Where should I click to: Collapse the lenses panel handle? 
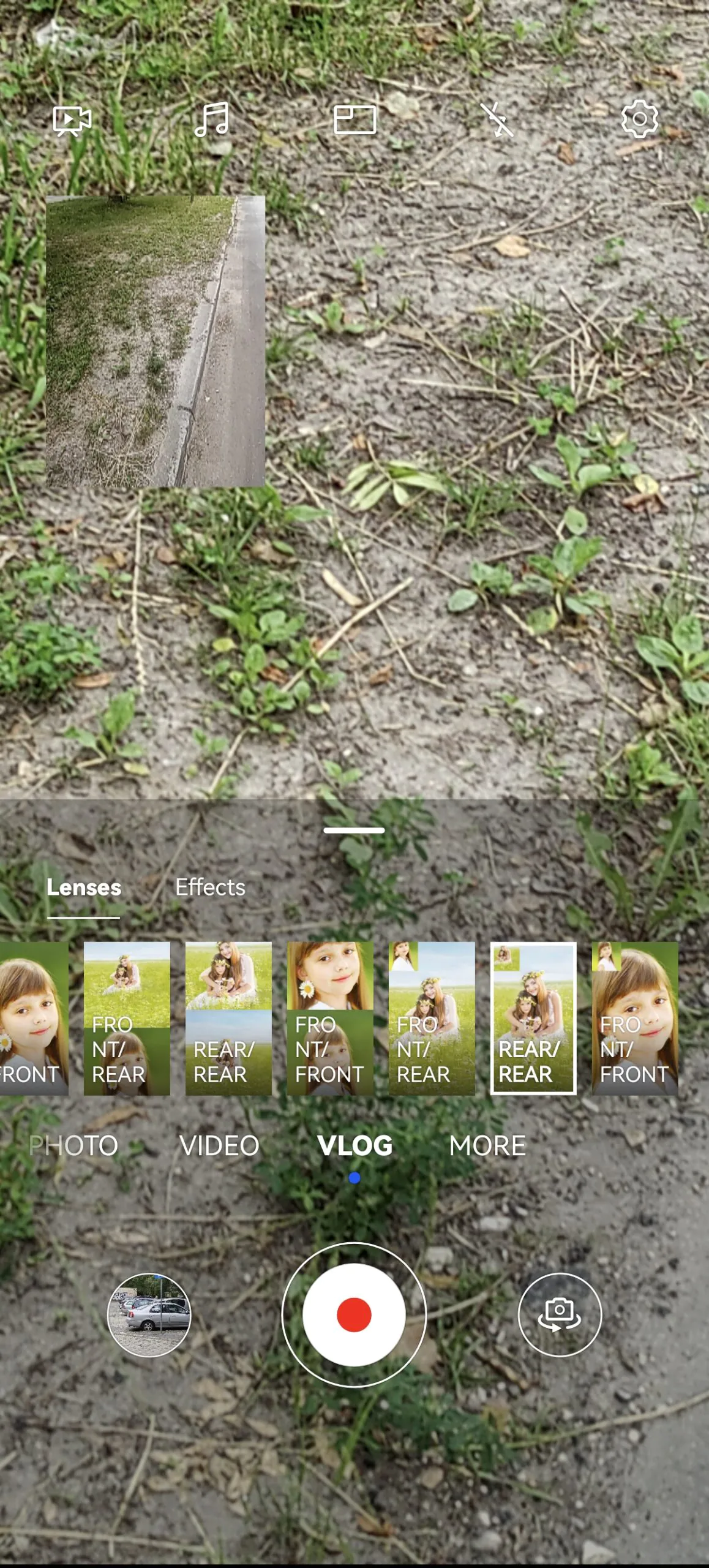point(354,830)
